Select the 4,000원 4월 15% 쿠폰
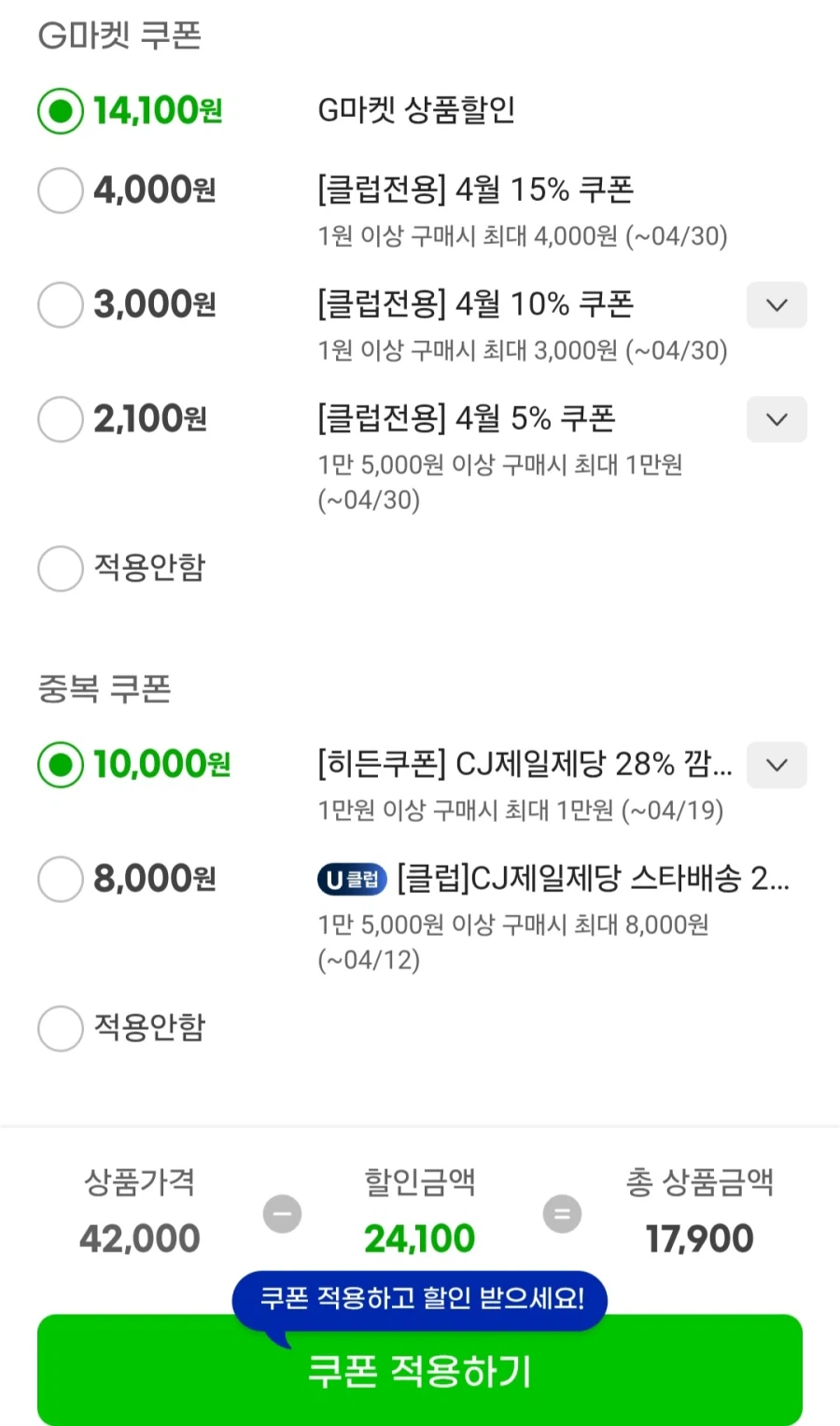840x1426 pixels. [x=60, y=191]
